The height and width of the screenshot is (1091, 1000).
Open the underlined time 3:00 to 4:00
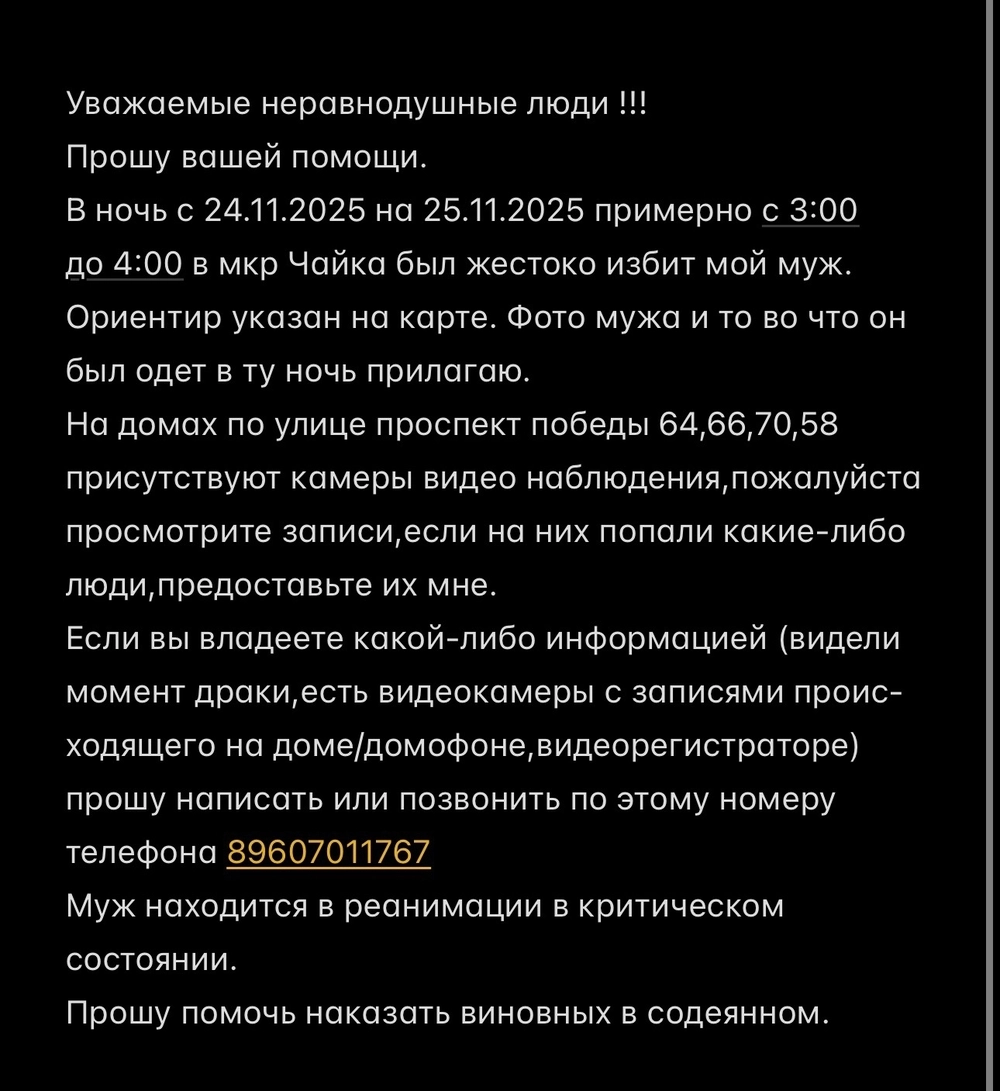point(809,212)
